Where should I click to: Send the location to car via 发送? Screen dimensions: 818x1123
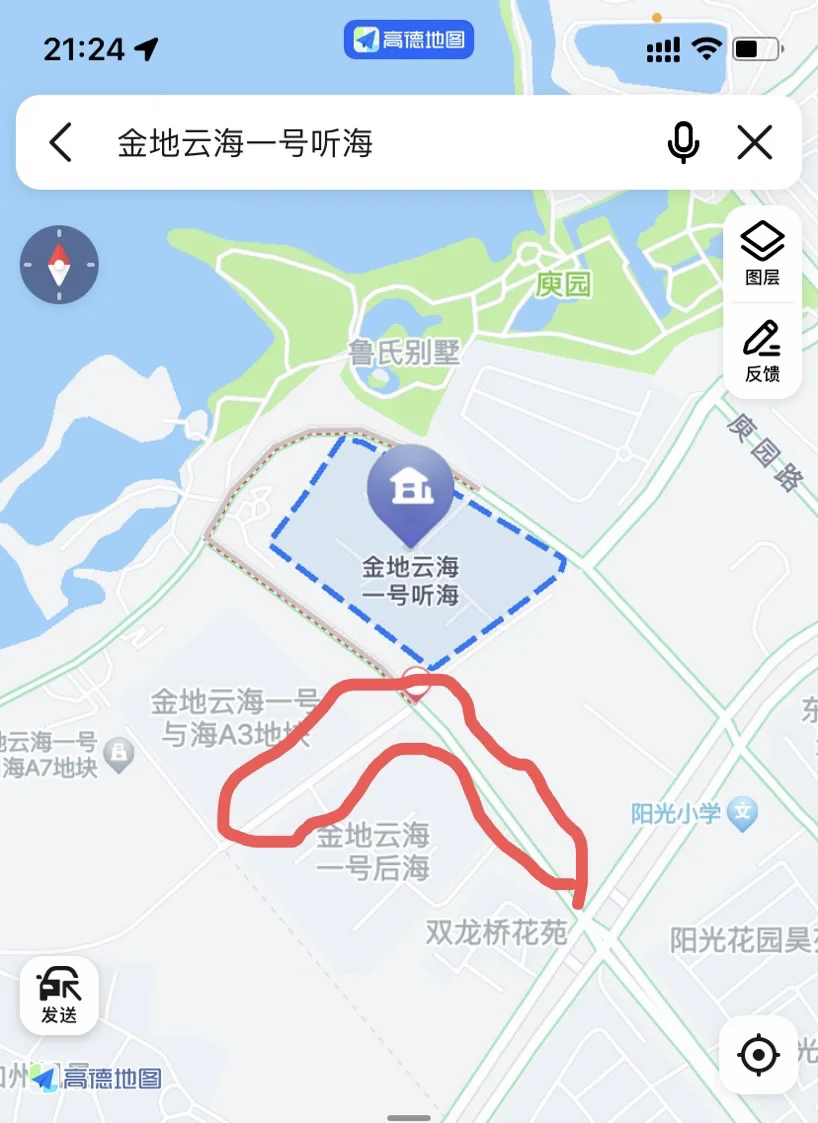coord(59,995)
